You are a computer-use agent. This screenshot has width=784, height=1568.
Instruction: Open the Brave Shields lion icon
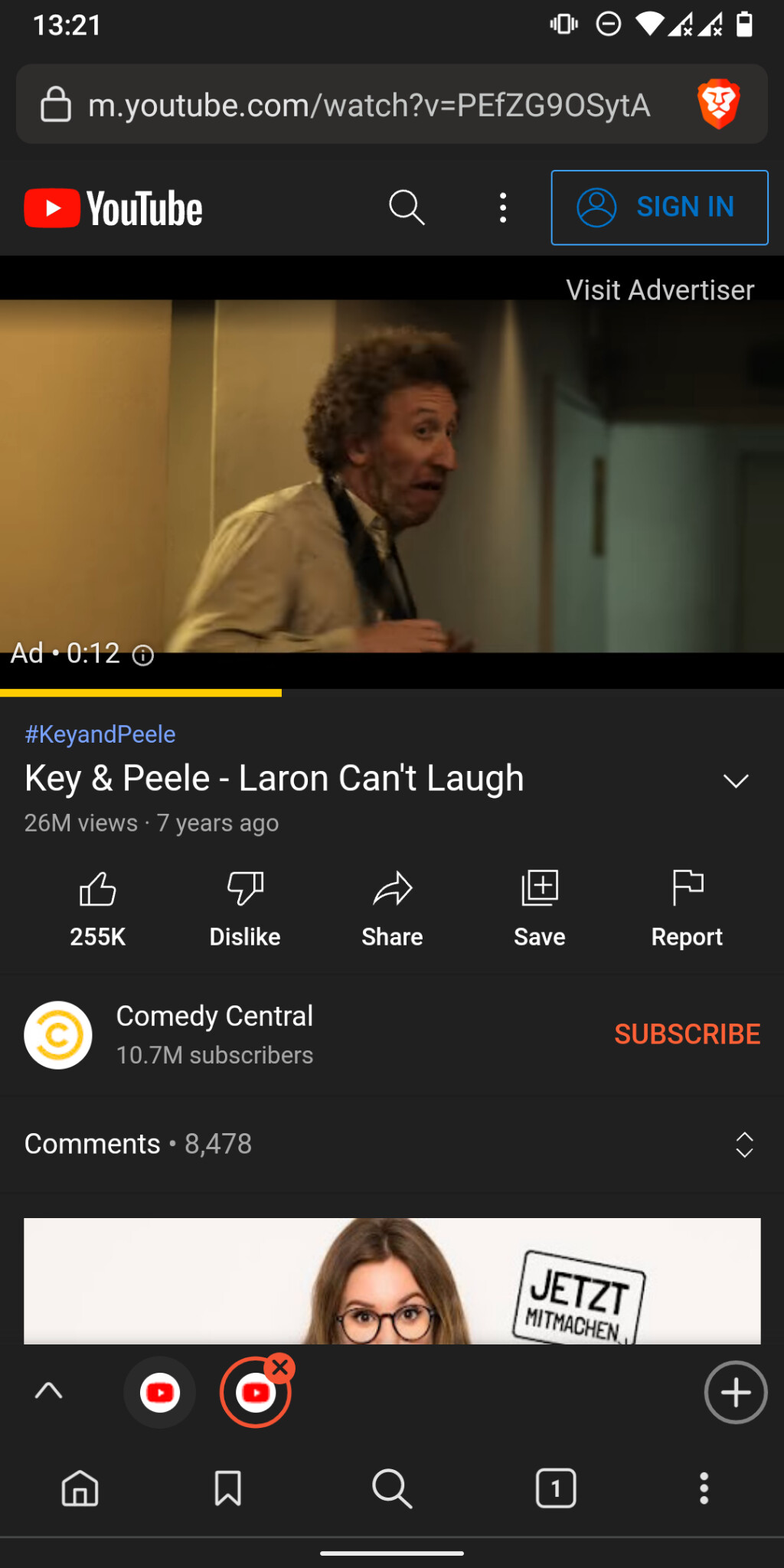click(x=718, y=104)
